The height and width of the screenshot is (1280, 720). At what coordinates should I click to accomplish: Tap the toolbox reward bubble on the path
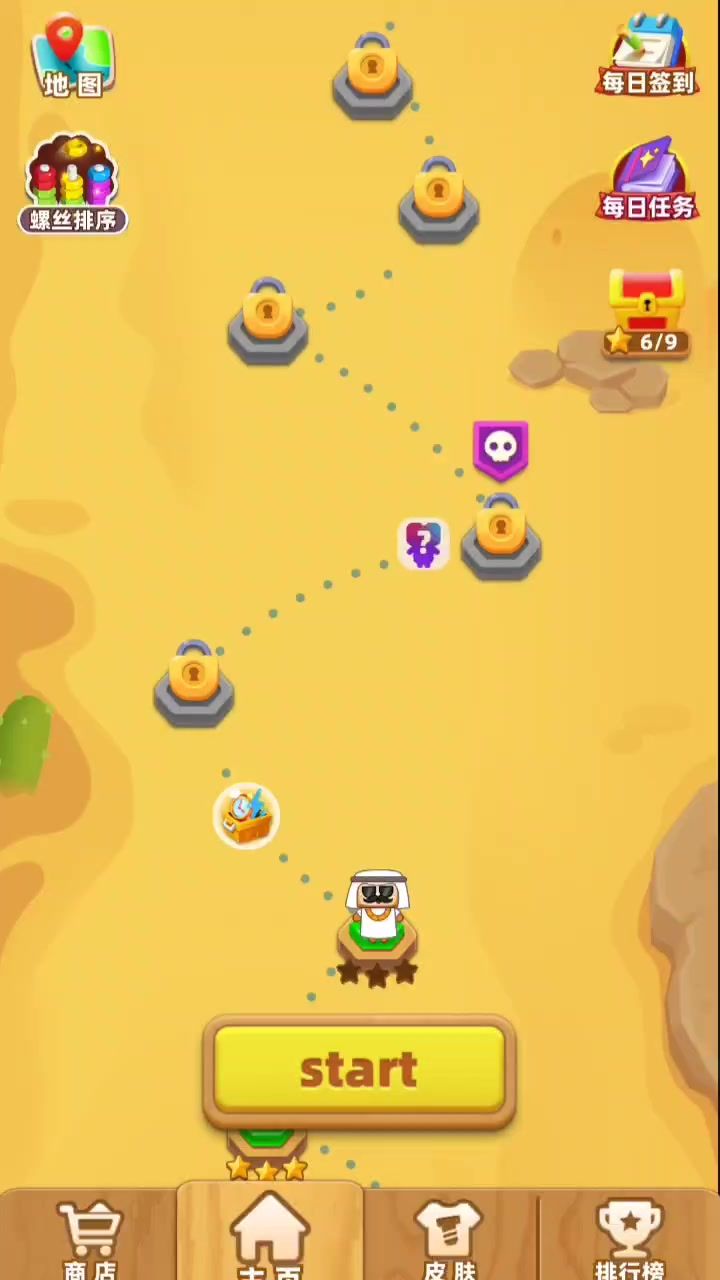(x=246, y=816)
